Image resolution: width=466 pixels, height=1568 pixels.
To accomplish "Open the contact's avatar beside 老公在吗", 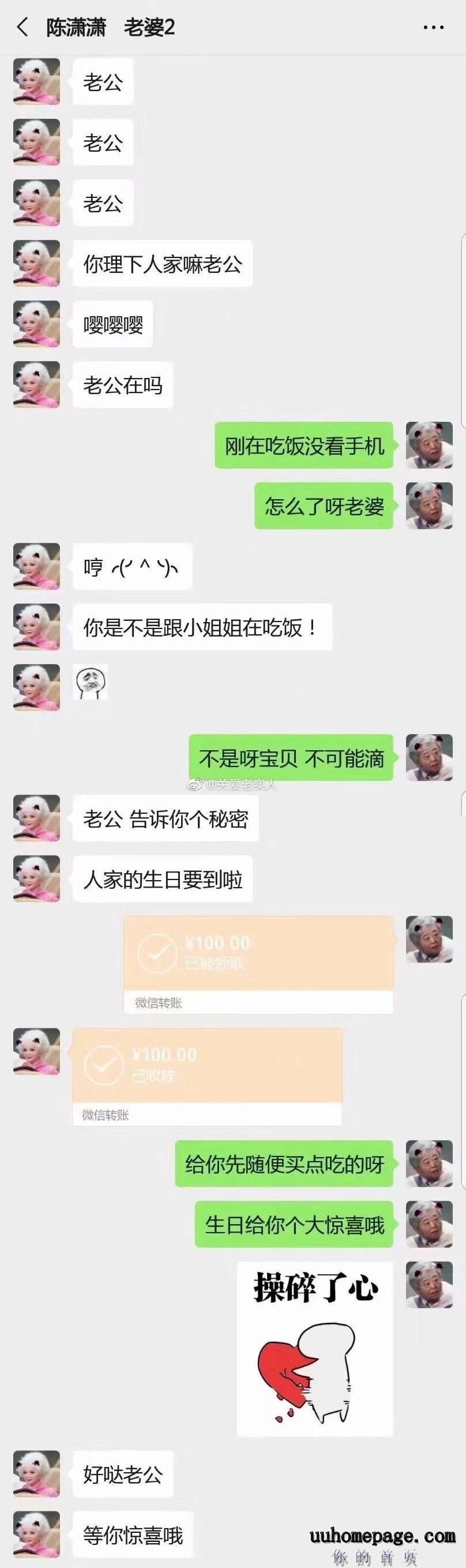I will (x=36, y=385).
